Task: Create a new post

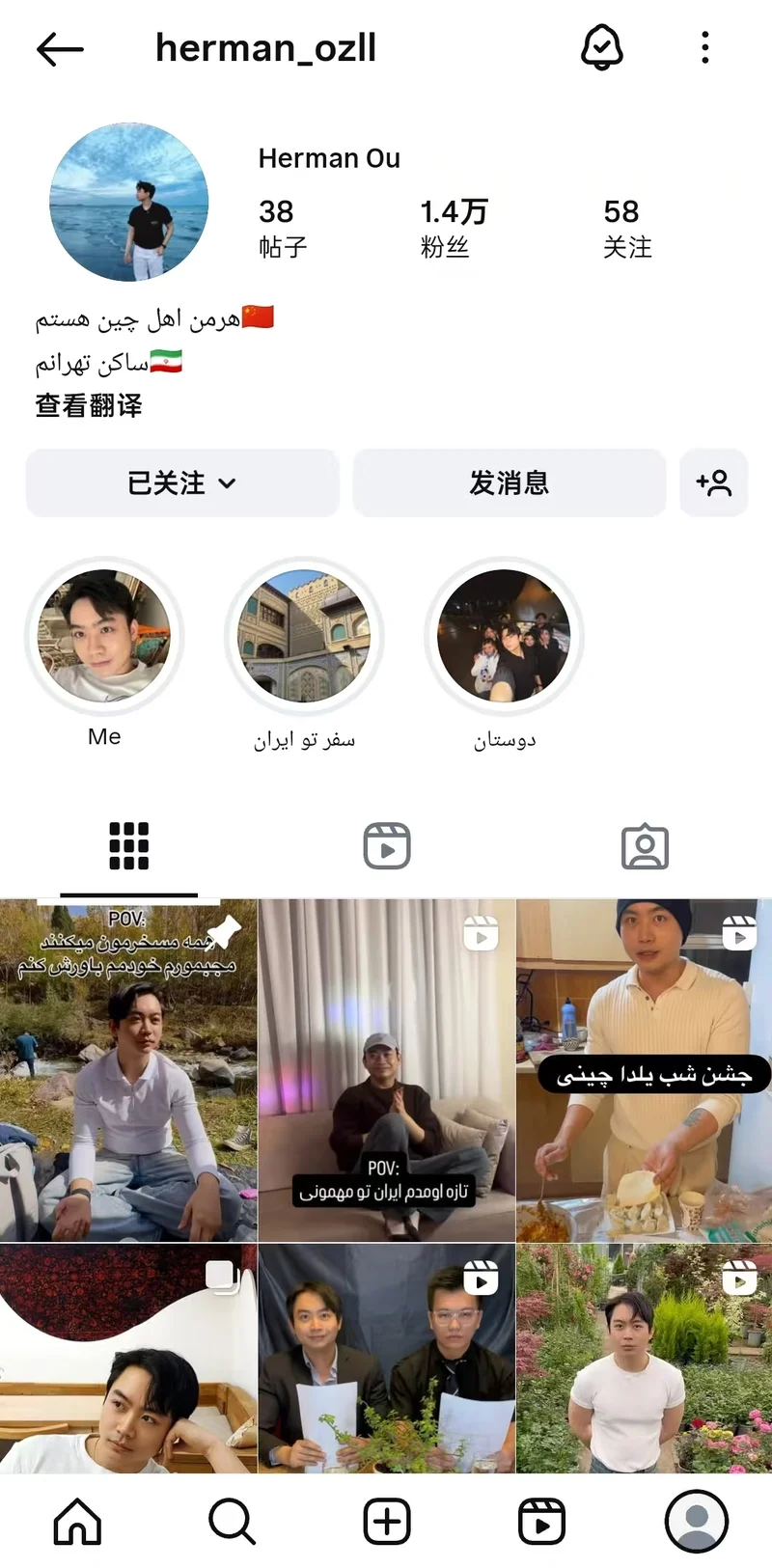Action: click(386, 1522)
